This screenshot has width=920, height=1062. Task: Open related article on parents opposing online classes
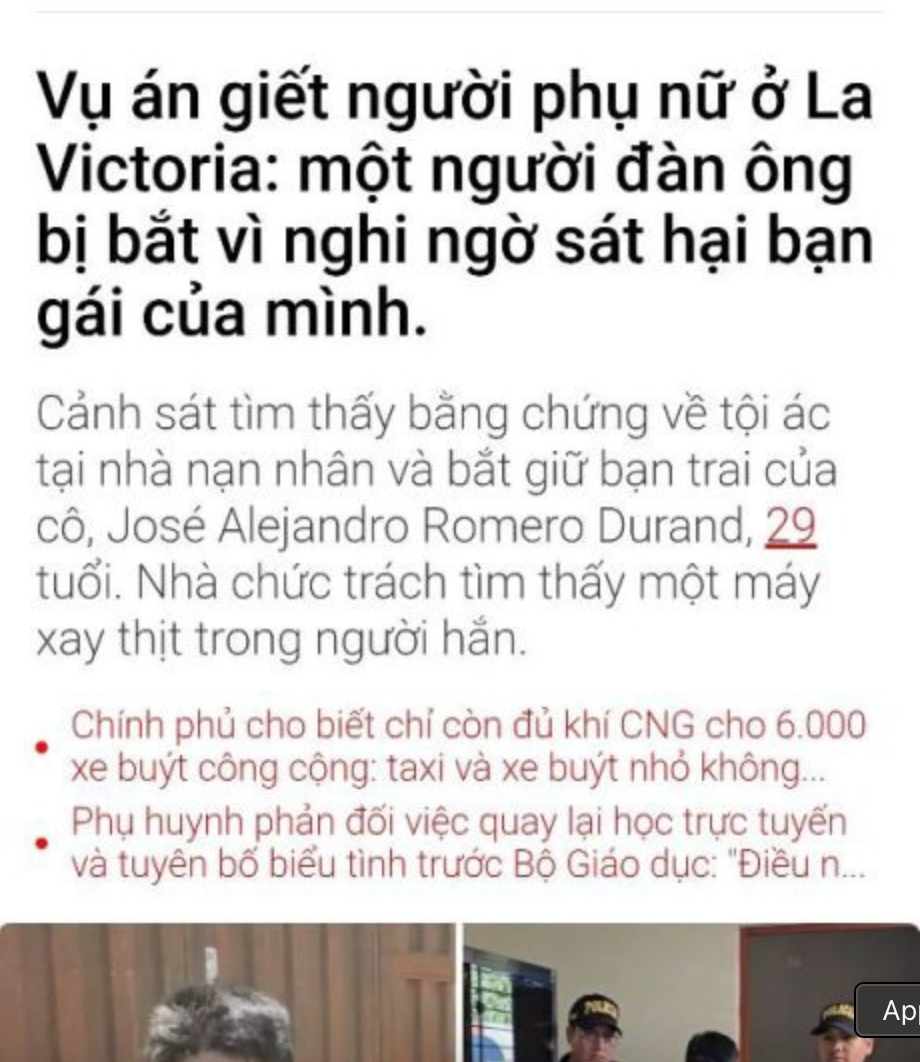pos(467,843)
